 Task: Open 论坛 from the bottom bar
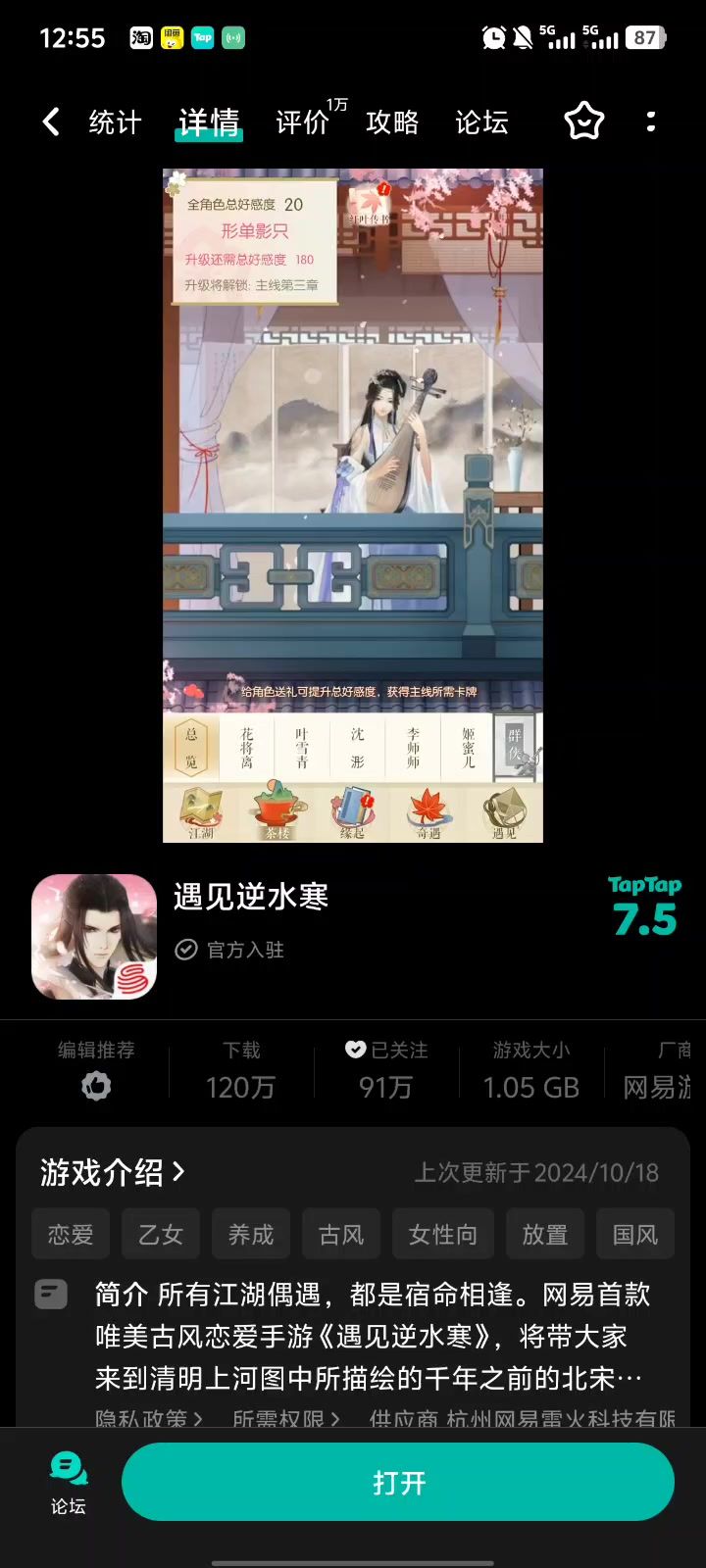(69, 1484)
